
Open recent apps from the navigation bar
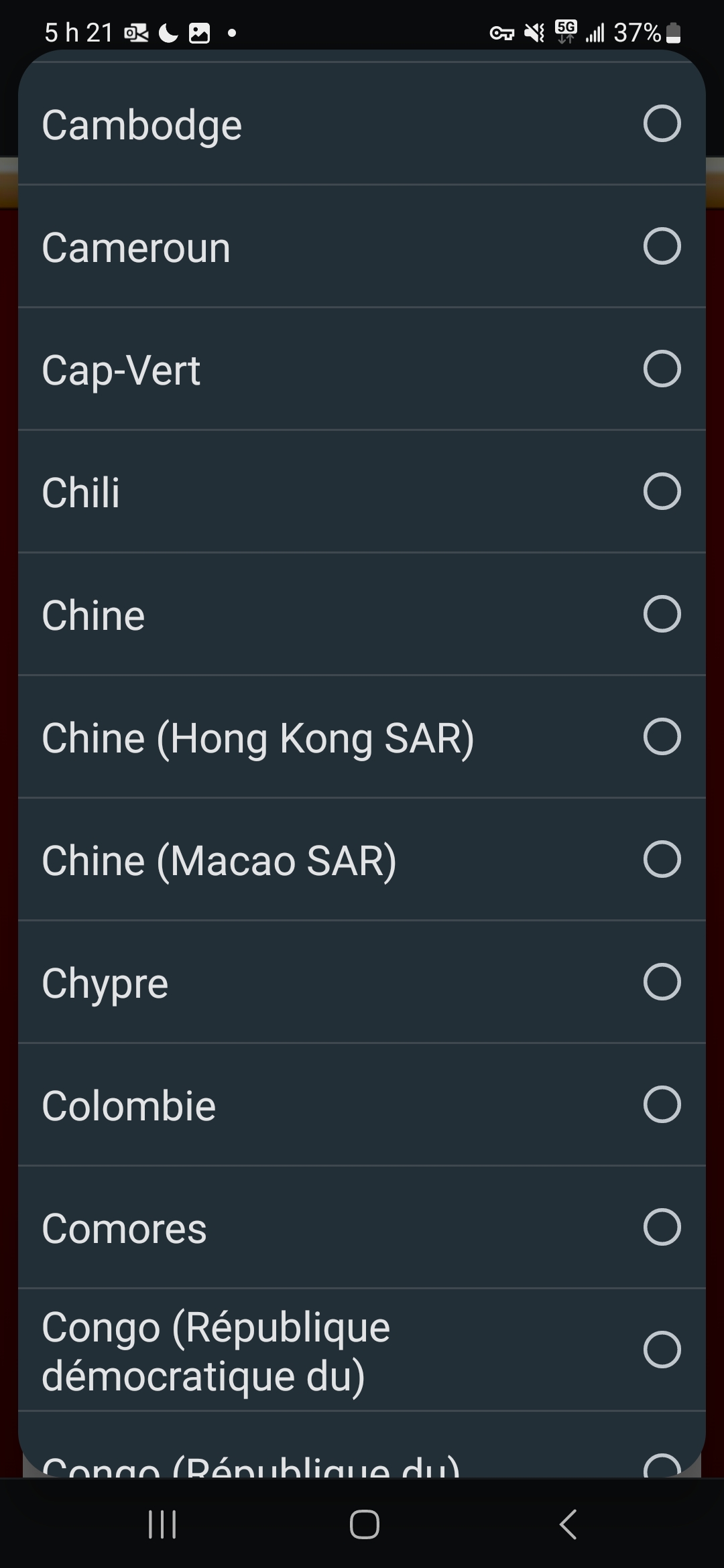coord(162,1524)
